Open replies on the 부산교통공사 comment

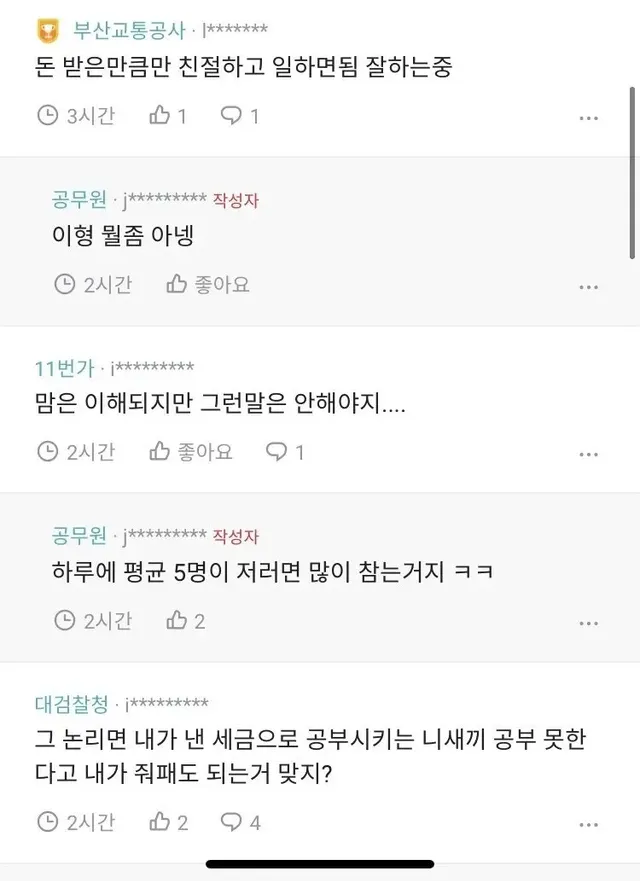(x=240, y=116)
